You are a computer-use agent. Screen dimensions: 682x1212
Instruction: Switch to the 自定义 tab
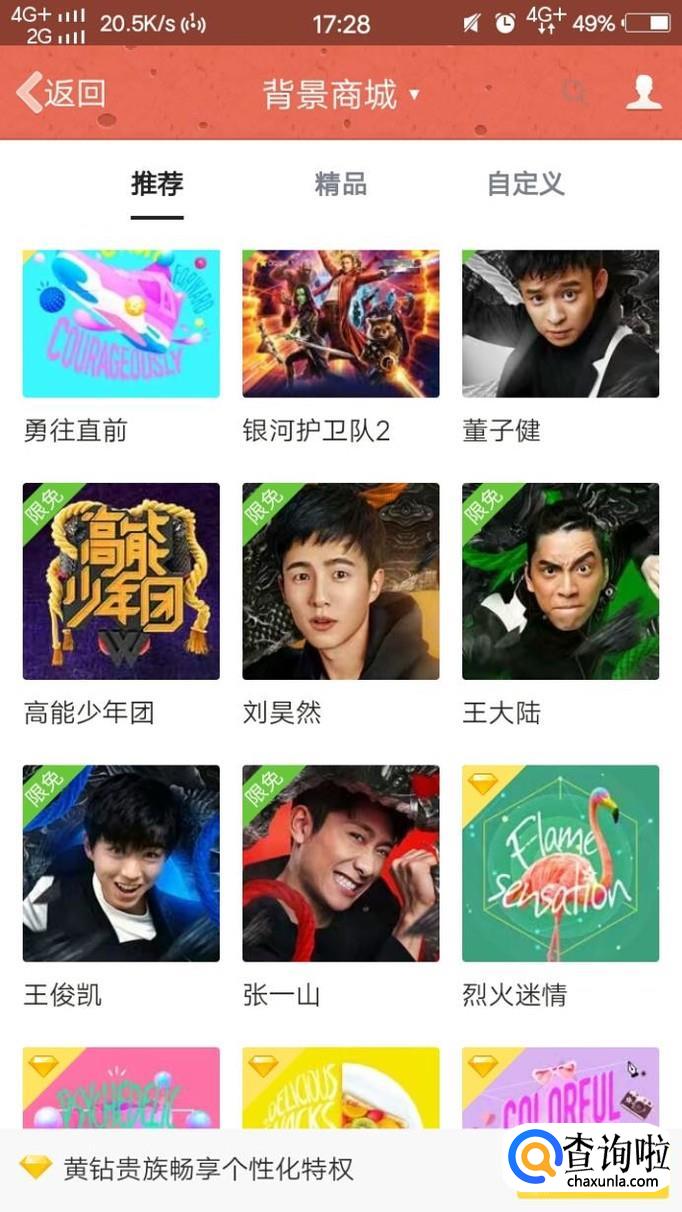point(525,184)
